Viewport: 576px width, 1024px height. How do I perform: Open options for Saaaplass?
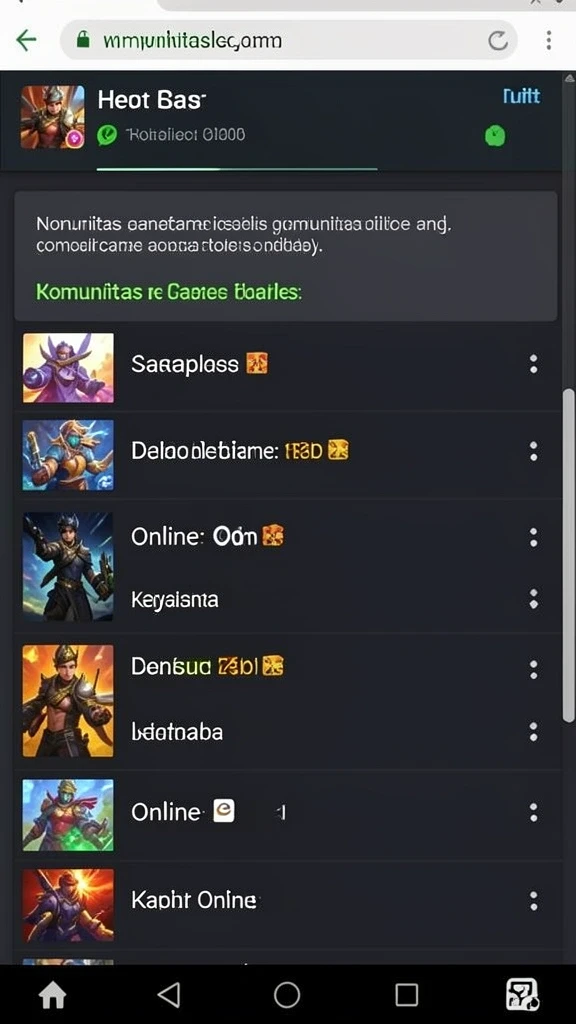tap(534, 364)
